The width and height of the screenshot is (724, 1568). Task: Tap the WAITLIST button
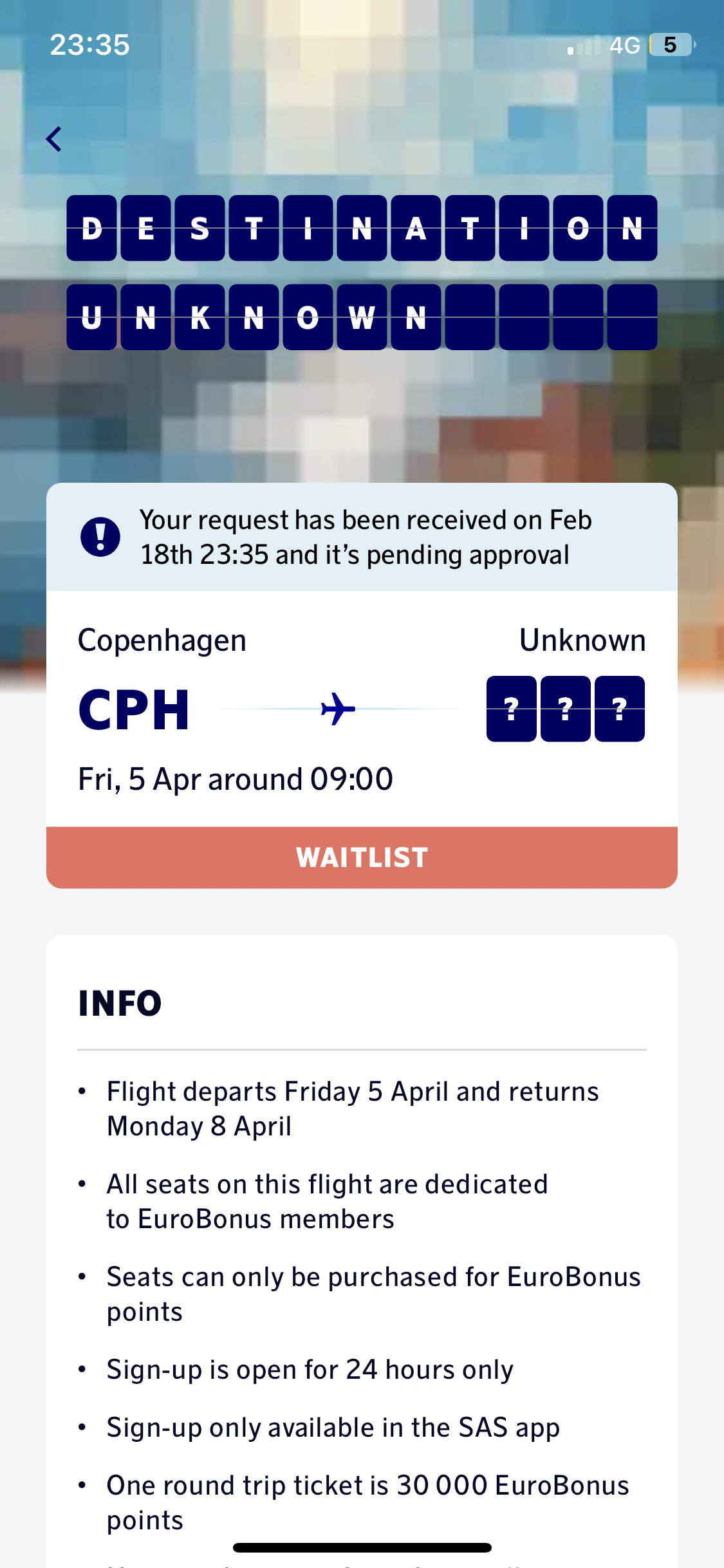click(x=362, y=857)
